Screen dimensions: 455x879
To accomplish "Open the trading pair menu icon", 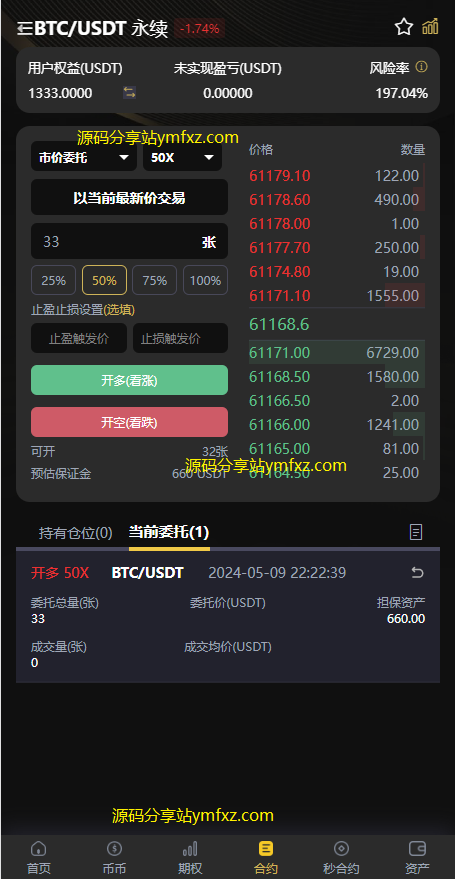I will coord(25,28).
